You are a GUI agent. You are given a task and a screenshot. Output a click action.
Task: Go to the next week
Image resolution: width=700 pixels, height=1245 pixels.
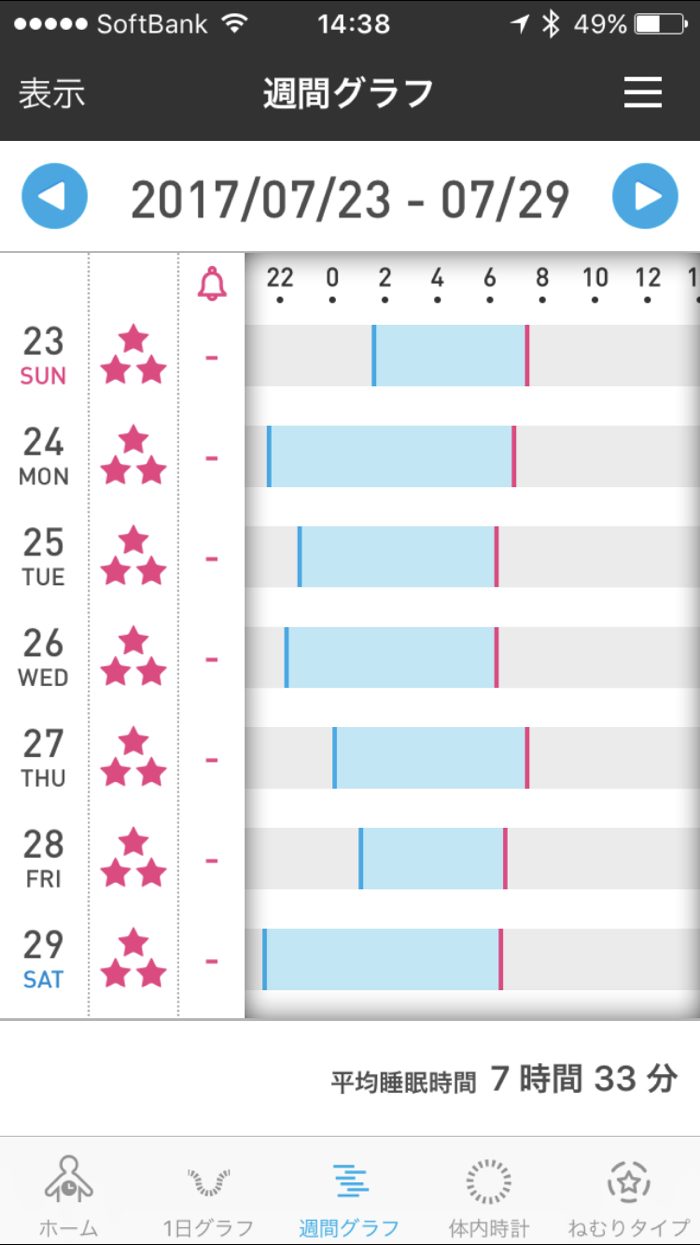[x=645, y=197]
